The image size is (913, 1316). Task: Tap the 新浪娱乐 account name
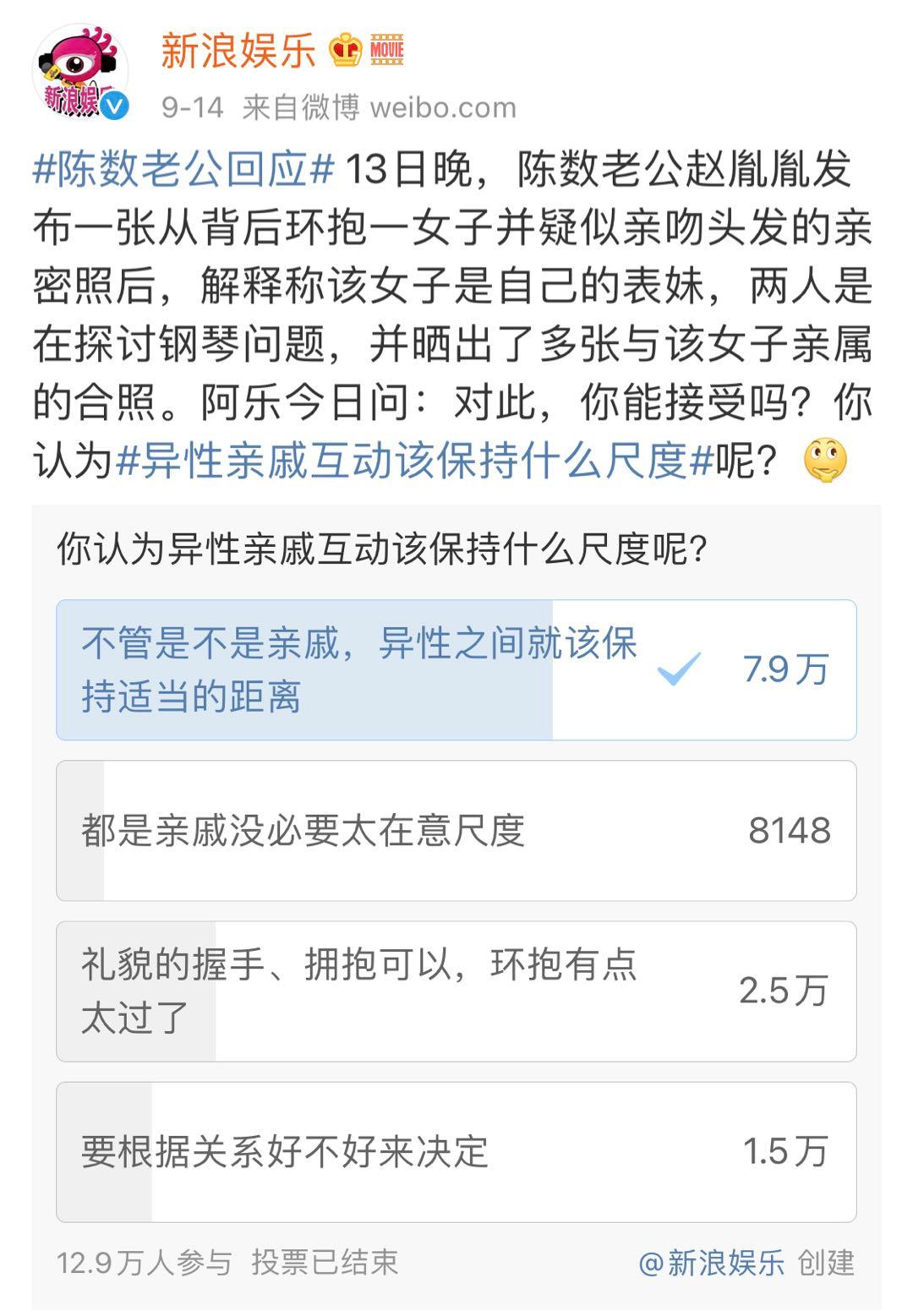pos(238,50)
